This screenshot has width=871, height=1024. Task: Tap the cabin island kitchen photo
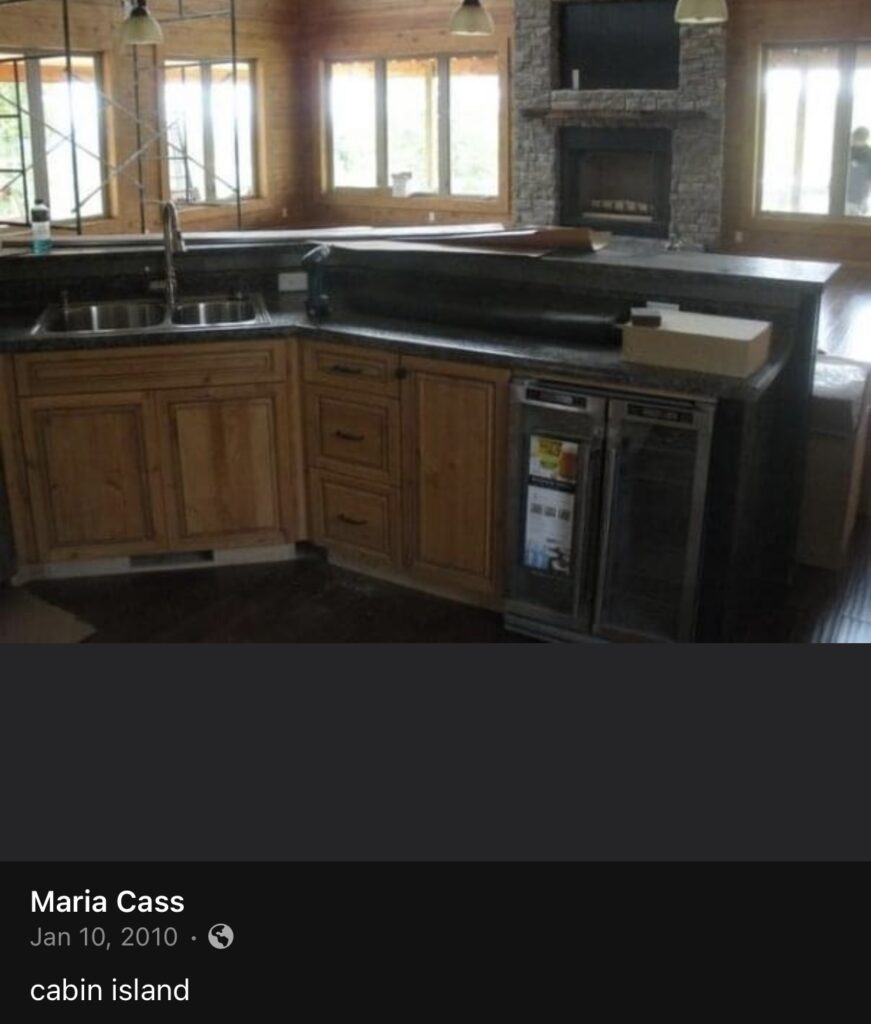[x=435, y=321]
